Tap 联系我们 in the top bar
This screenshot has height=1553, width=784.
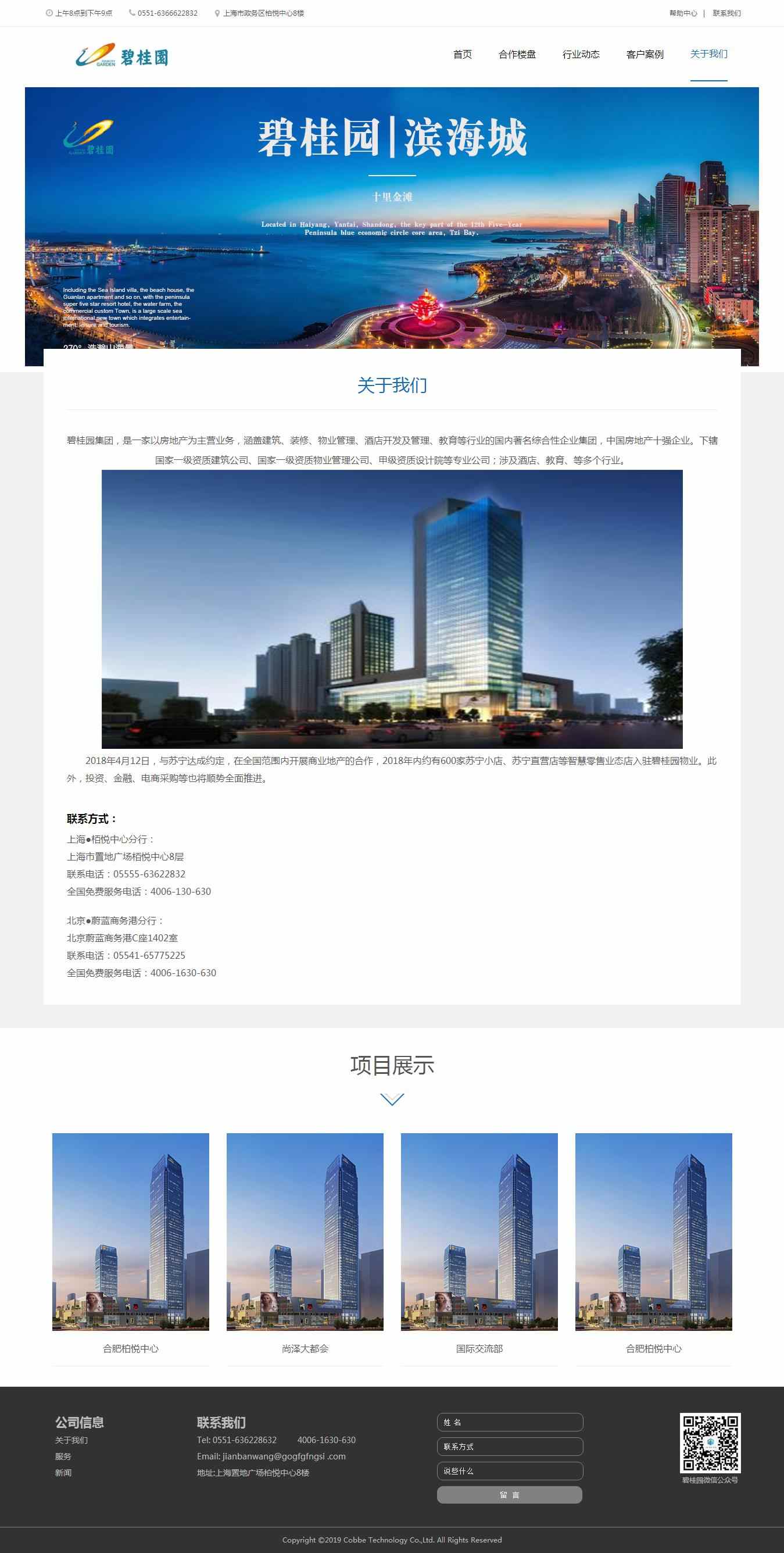click(726, 13)
